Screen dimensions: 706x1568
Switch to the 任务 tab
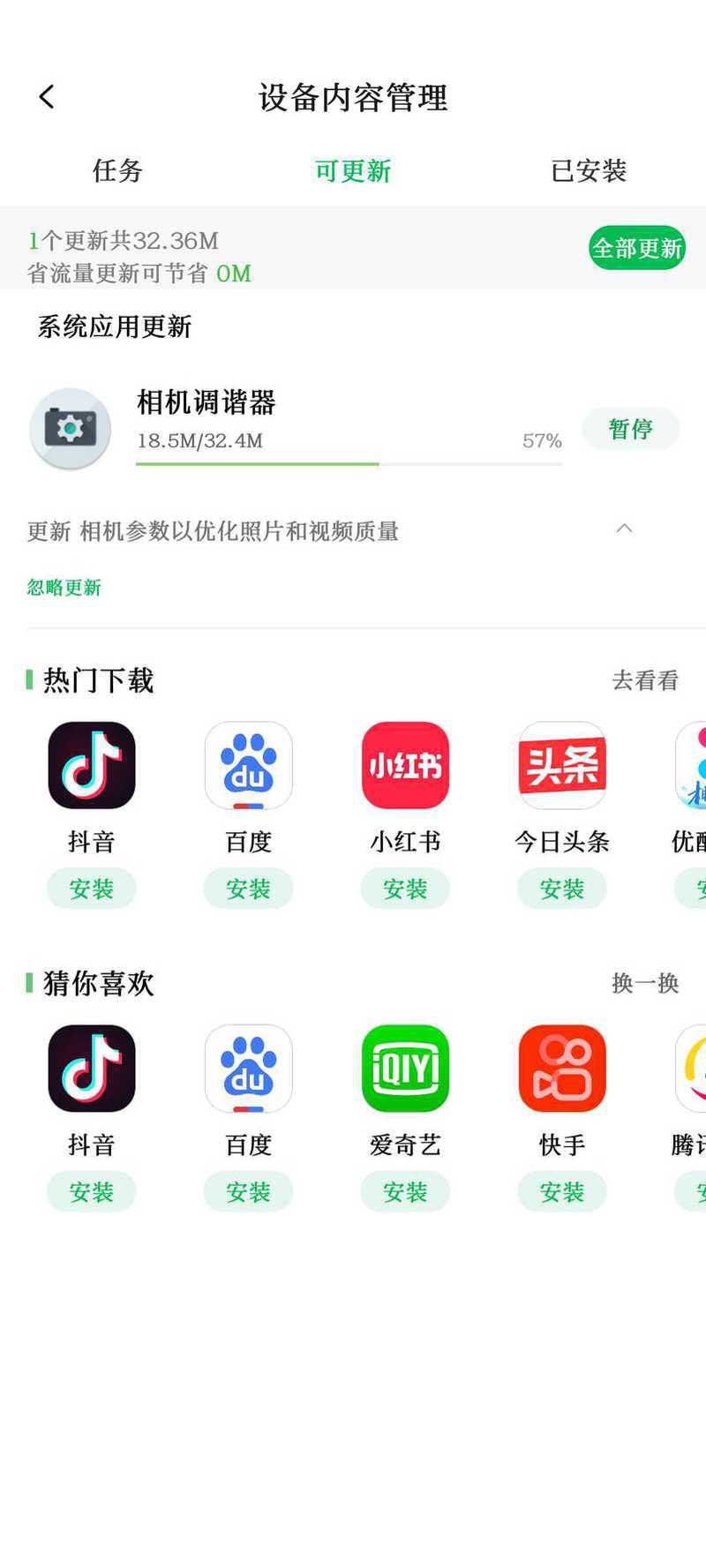tap(117, 170)
